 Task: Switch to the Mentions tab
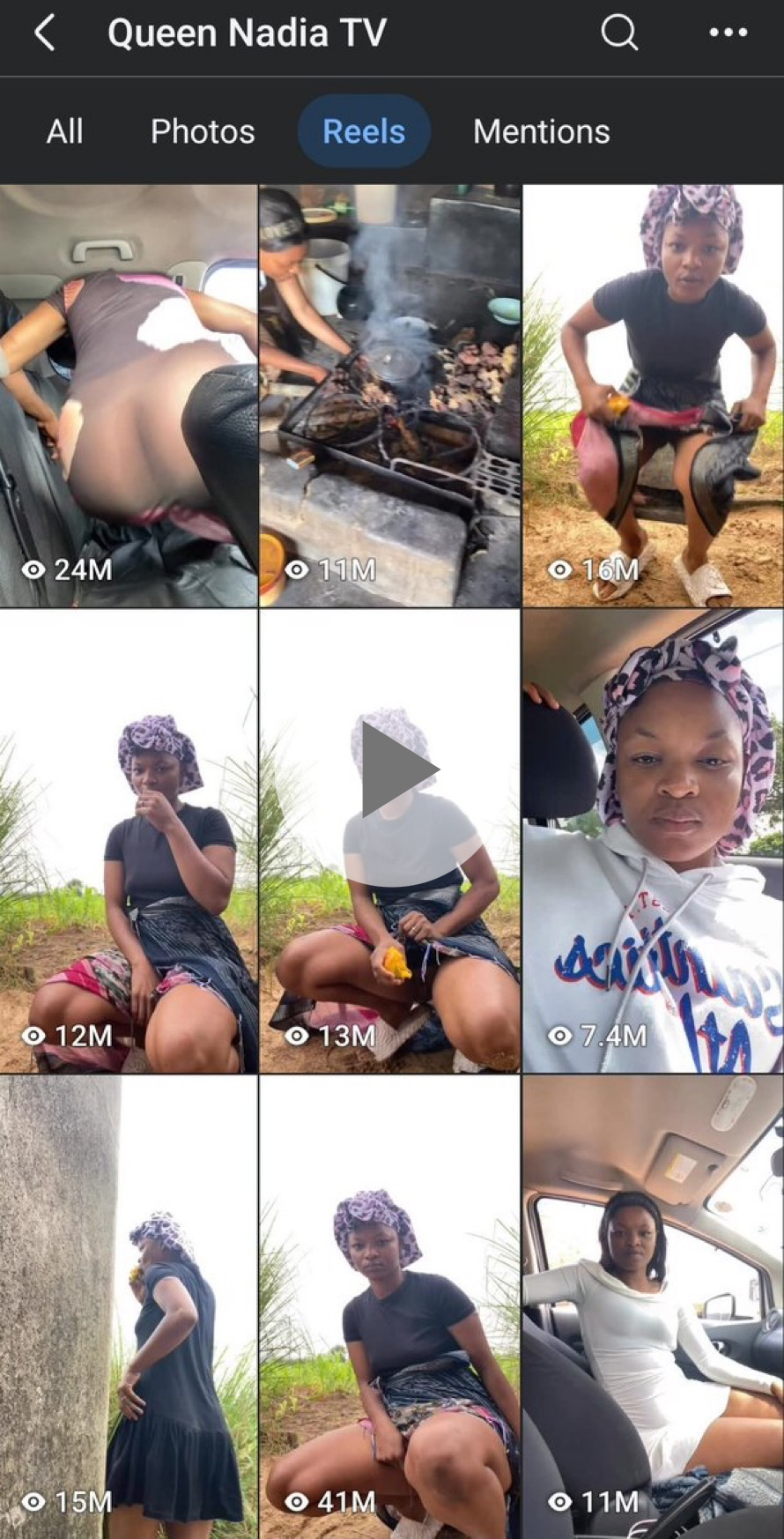point(541,131)
